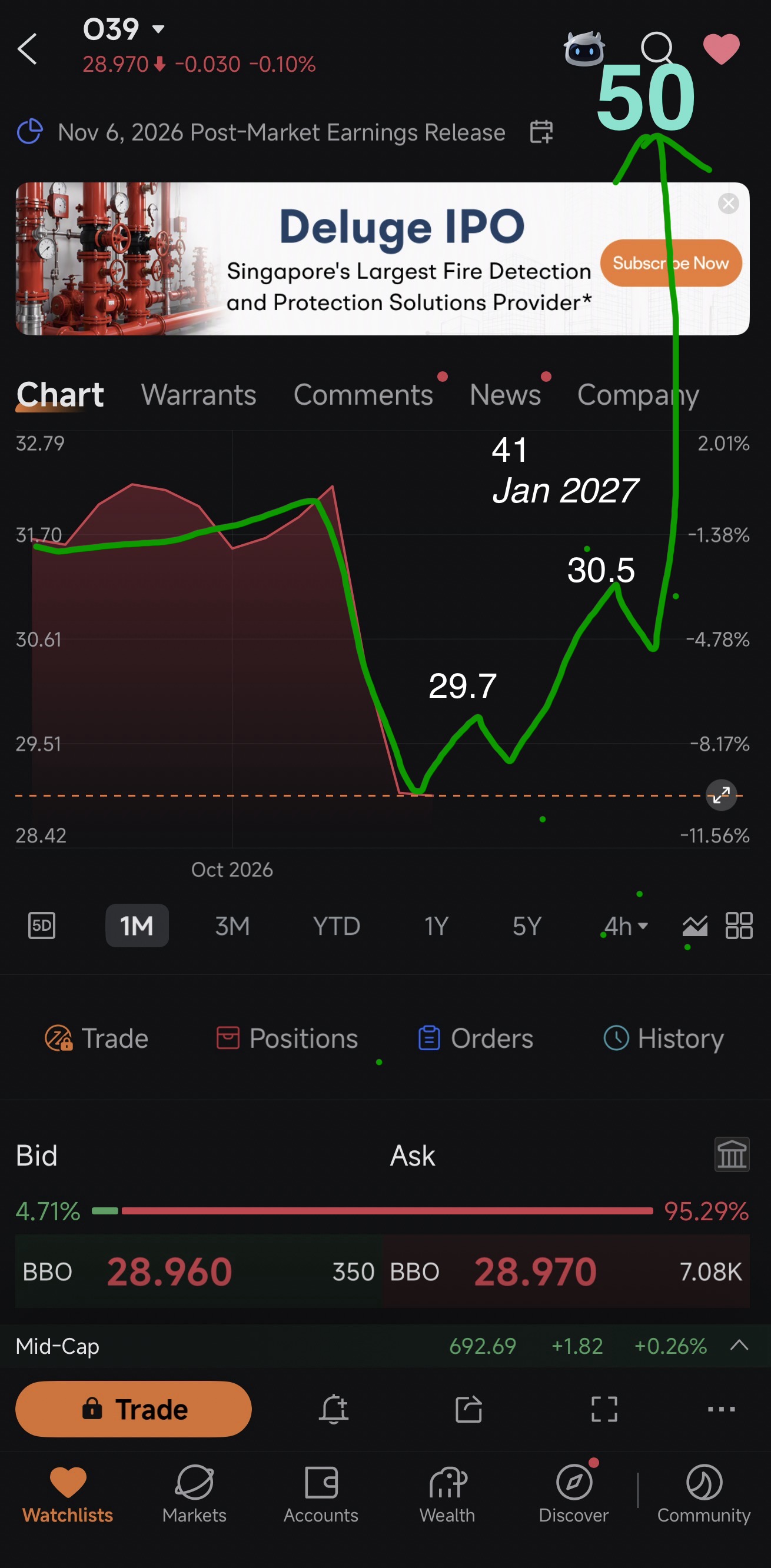Tap Subscribe Now on the IPO banner
This screenshot has width=771, height=1568.
(x=670, y=263)
